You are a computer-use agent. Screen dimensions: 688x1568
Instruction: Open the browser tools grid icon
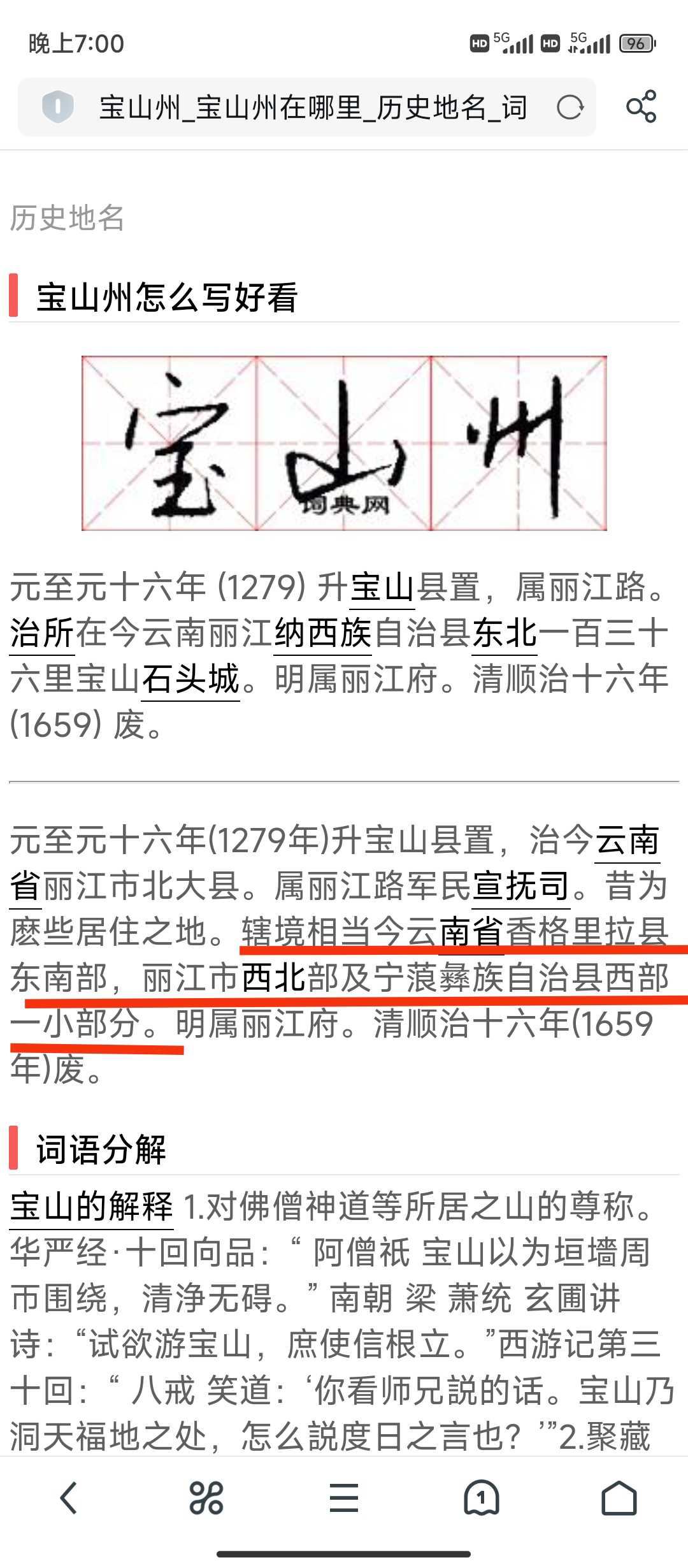coord(206,1498)
